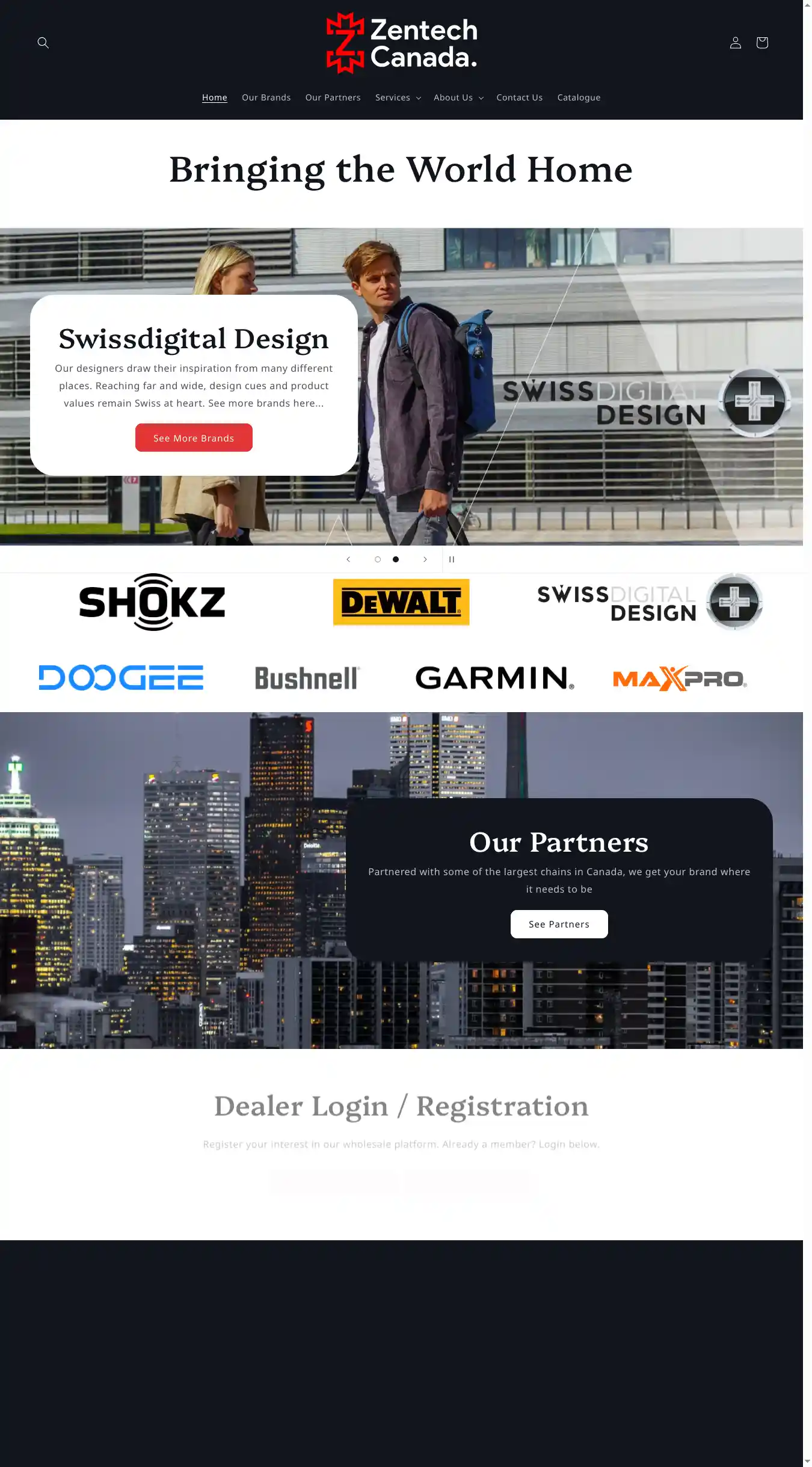Open Our Brands page
The width and height of the screenshot is (812, 1467).
coord(266,97)
